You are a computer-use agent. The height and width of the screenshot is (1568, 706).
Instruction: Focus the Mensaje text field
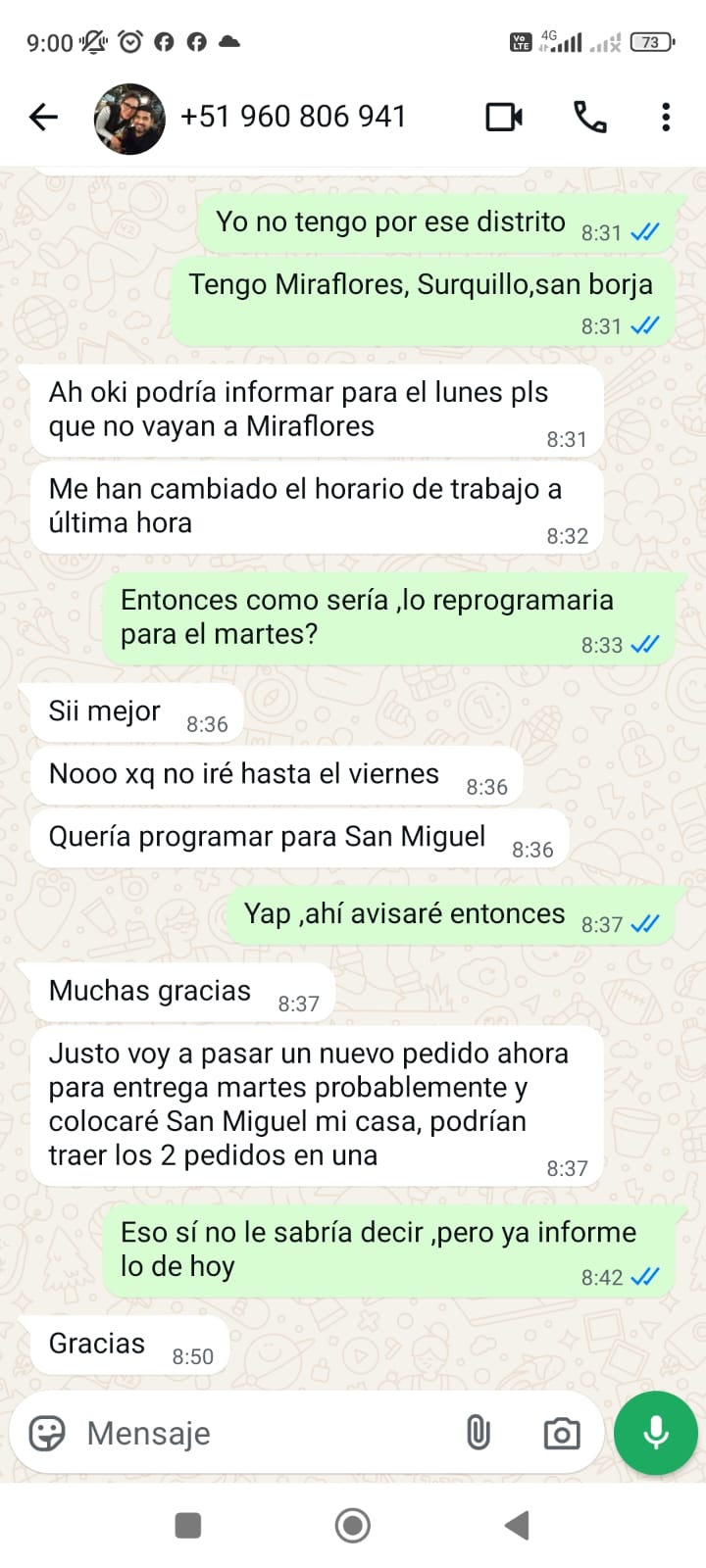coord(255,1433)
